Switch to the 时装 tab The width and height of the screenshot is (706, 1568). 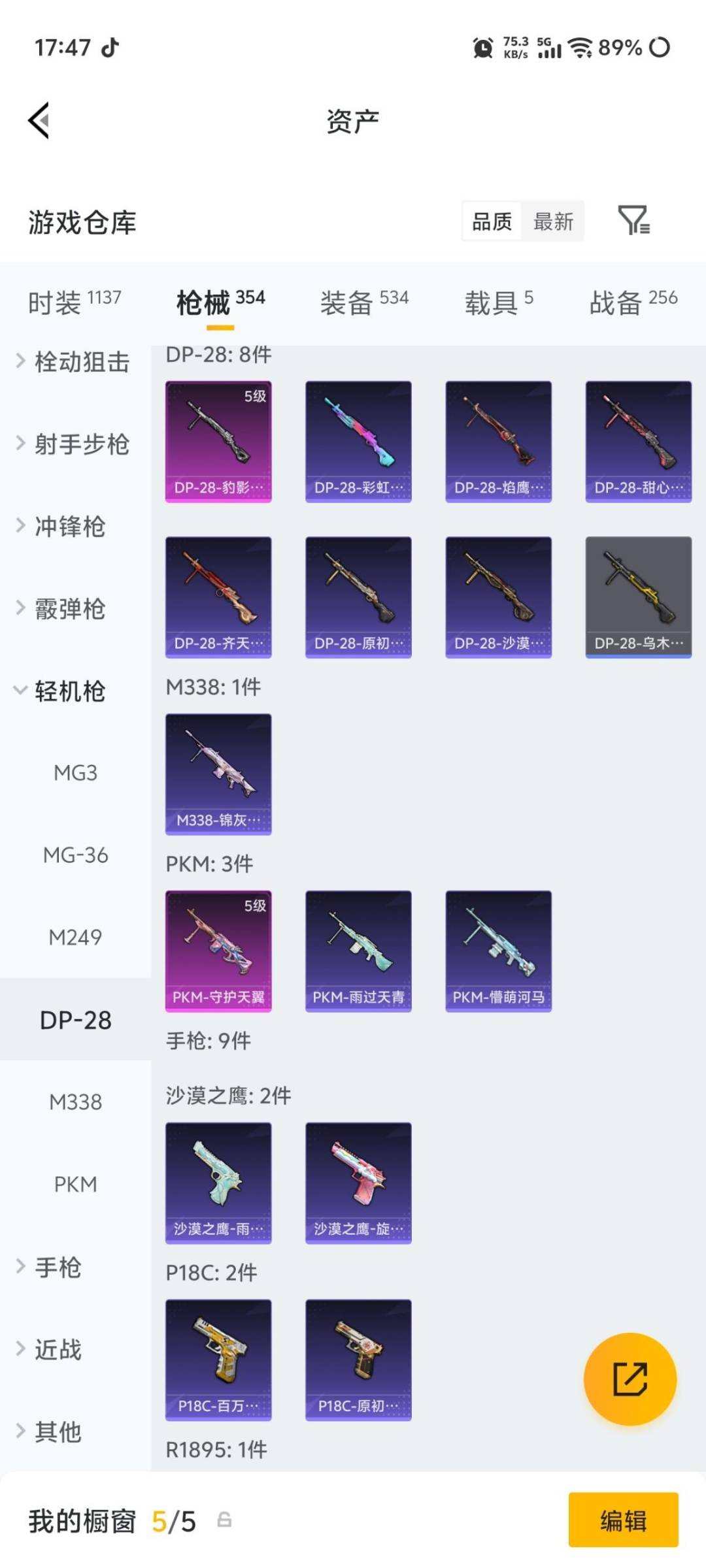[75, 302]
